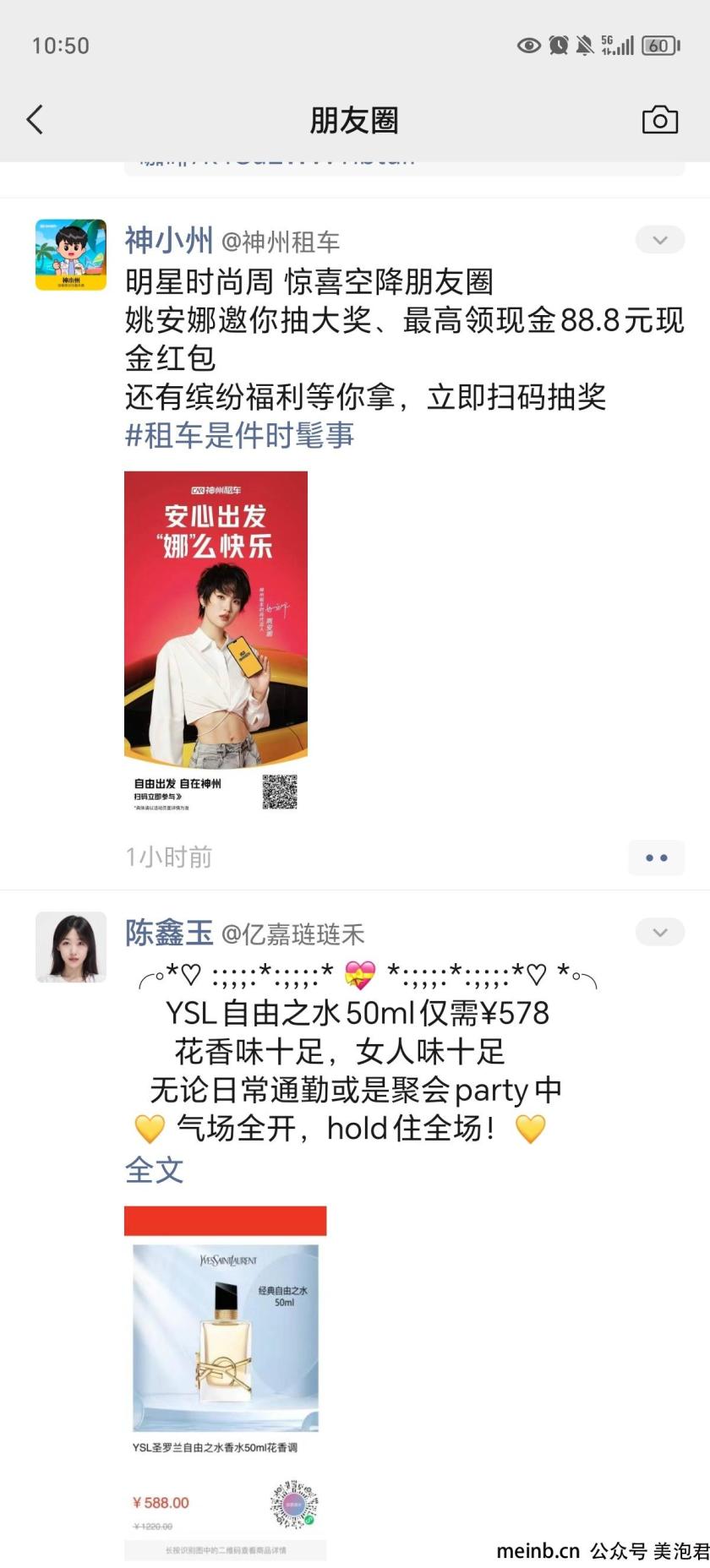710x1568 pixels.
Task: Expand the dropdown arrow on 神小州's post
Action: (660, 241)
